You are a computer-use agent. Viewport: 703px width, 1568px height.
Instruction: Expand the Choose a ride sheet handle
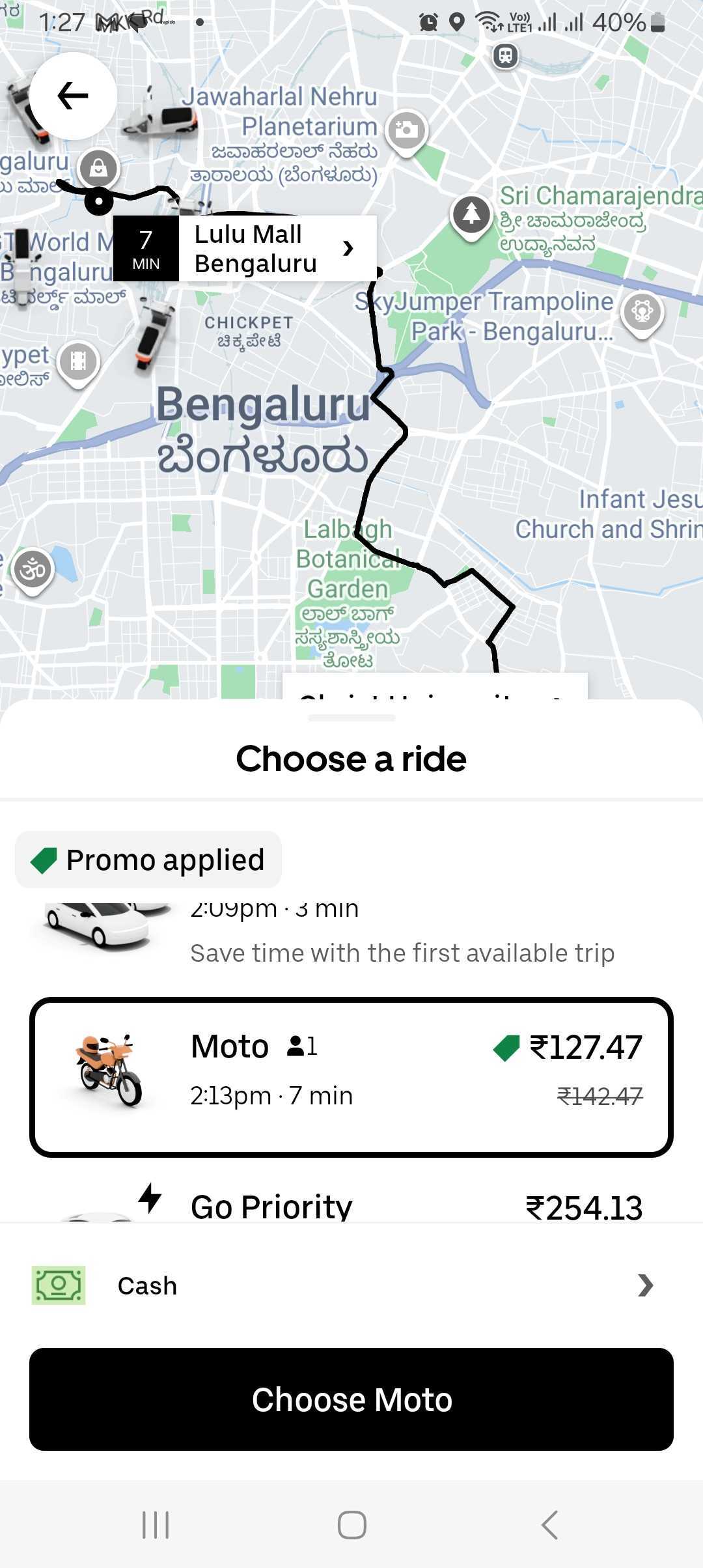pyautogui.click(x=351, y=718)
